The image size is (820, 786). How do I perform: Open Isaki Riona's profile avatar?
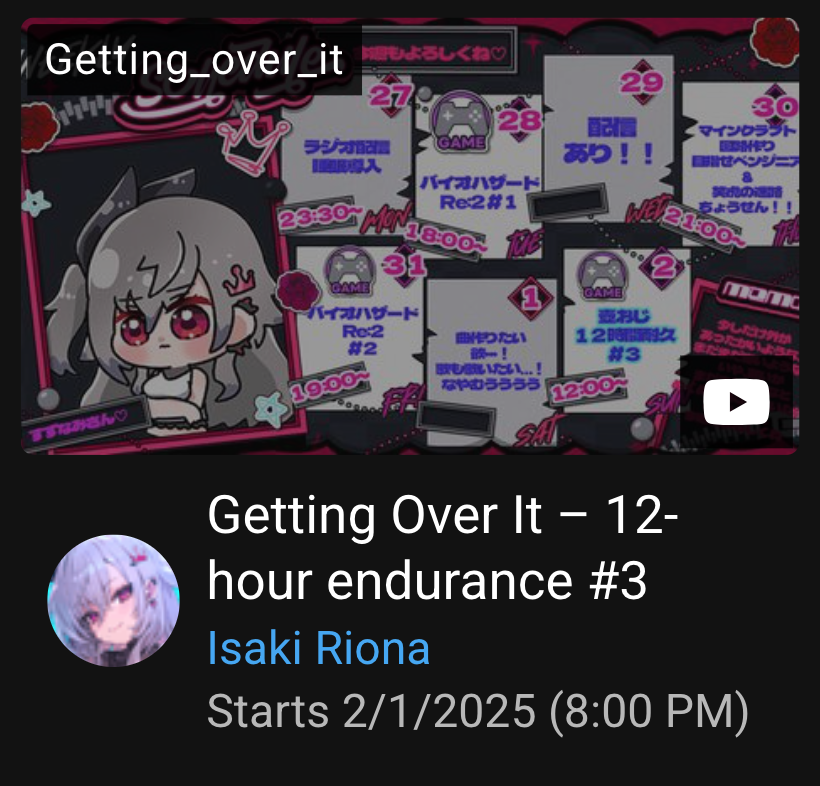pos(113,600)
